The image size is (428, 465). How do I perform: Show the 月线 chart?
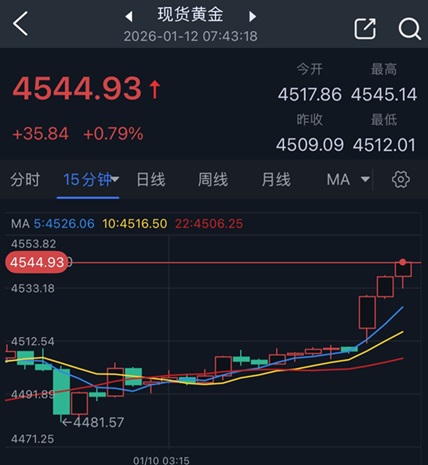[x=276, y=180]
